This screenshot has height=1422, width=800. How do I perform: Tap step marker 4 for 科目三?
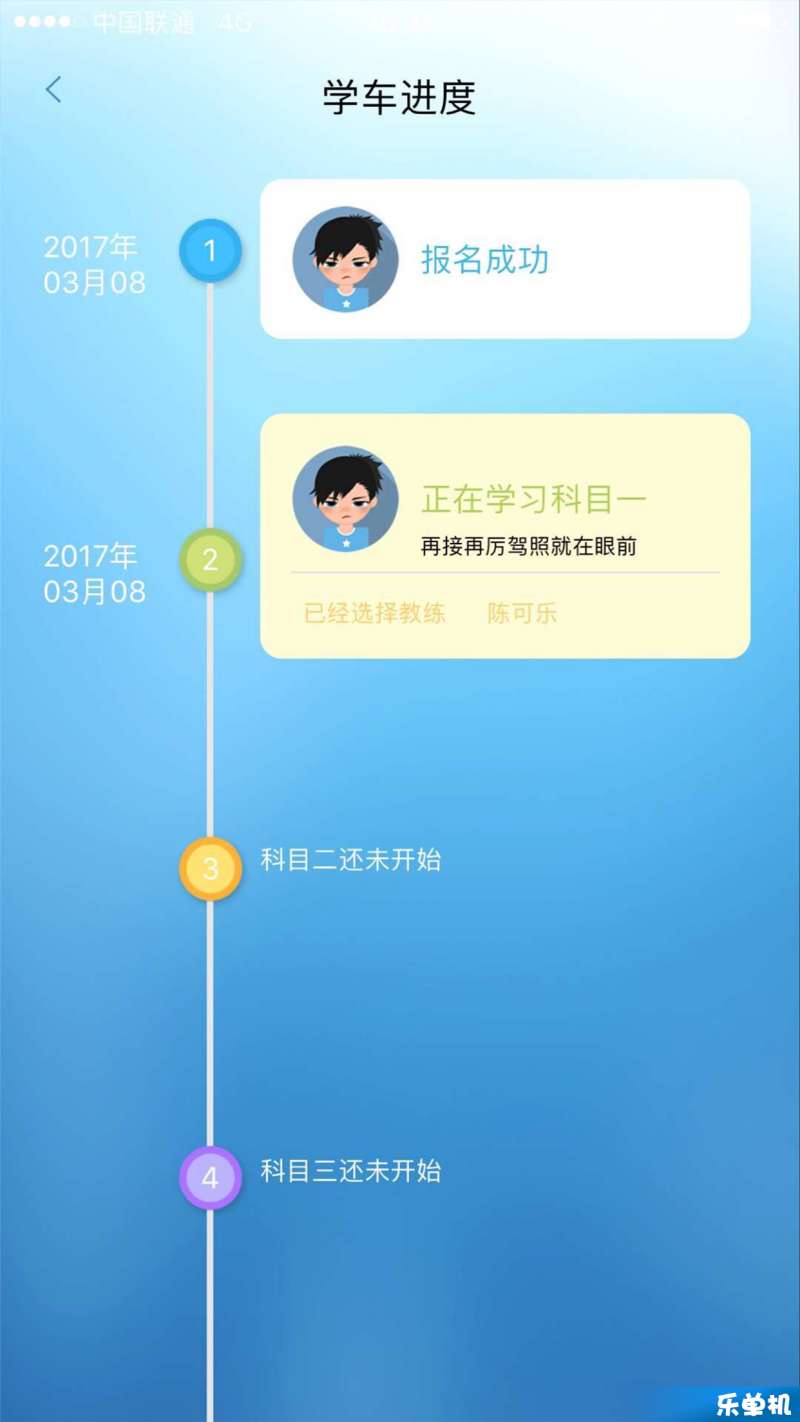coord(210,1177)
